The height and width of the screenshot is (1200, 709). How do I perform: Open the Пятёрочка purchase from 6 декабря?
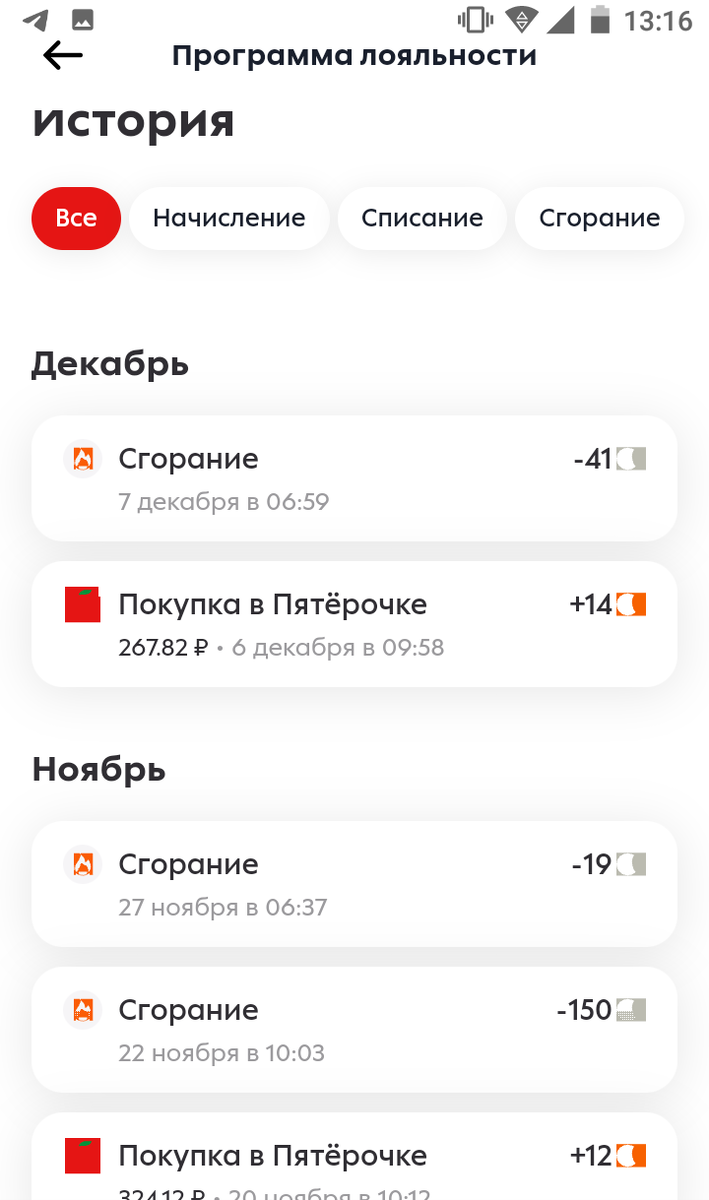(354, 624)
